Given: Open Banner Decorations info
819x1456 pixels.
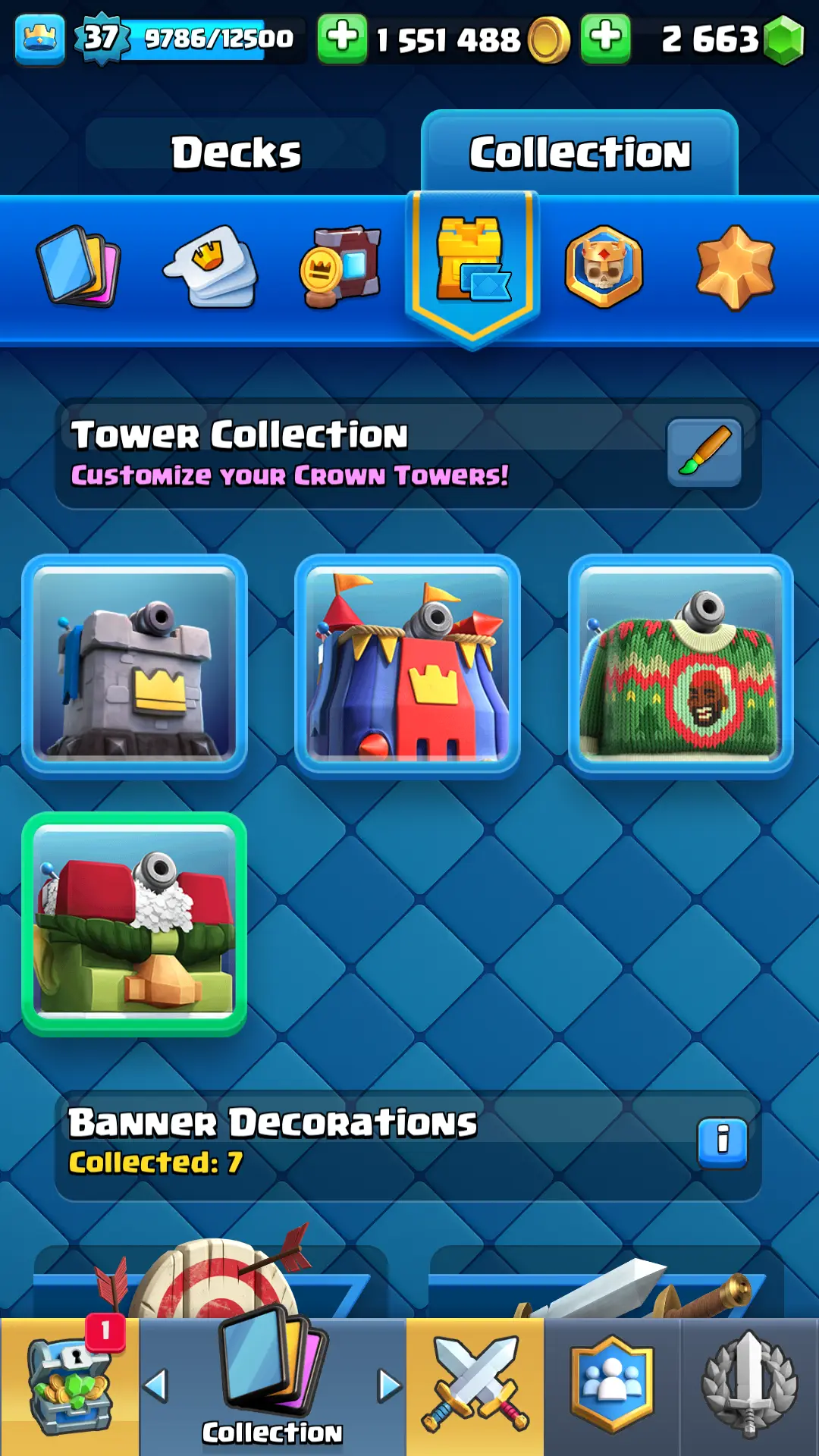Looking at the screenshot, I should (x=722, y=1141).
